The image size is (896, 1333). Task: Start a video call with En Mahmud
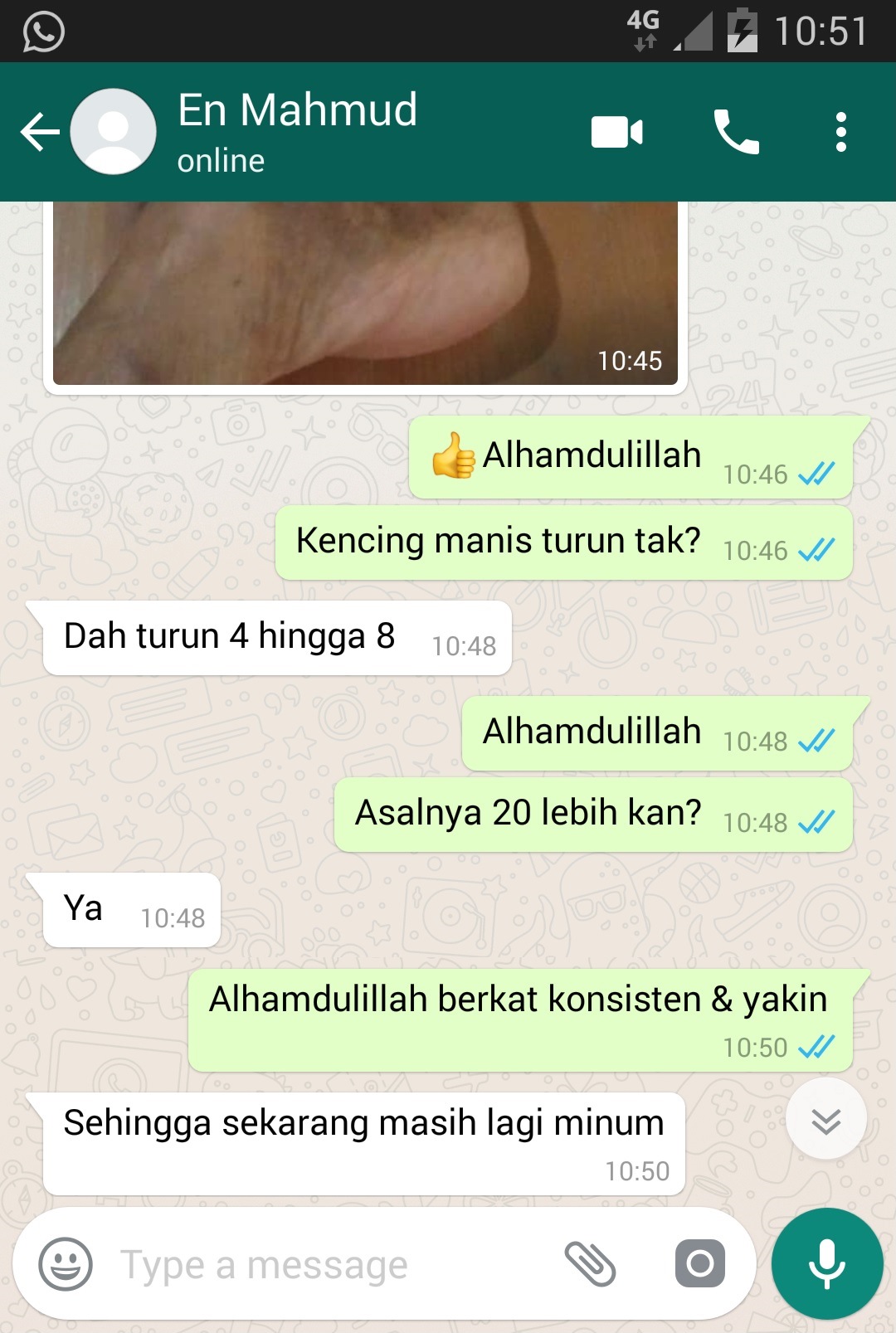click(616, 132)
